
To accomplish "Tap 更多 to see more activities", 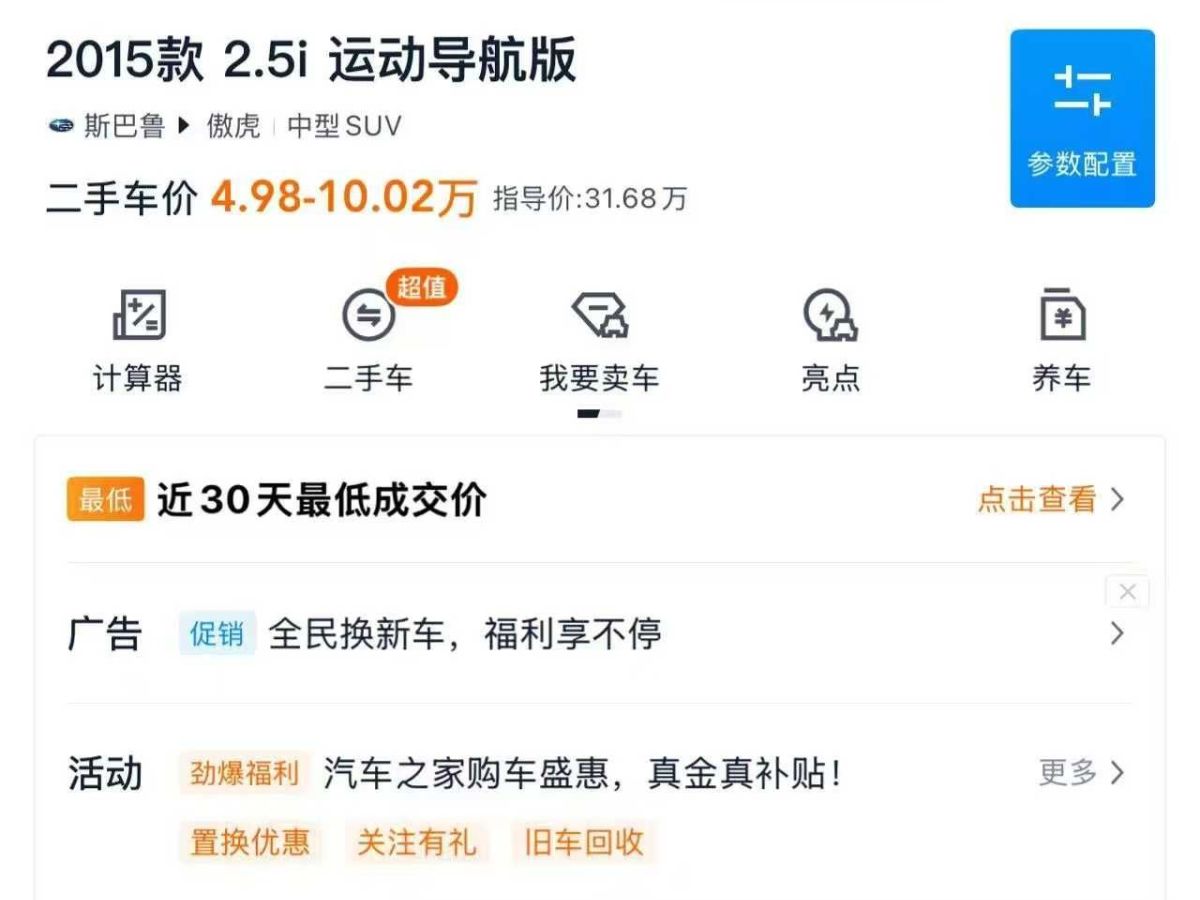I will pos(1081,773).
